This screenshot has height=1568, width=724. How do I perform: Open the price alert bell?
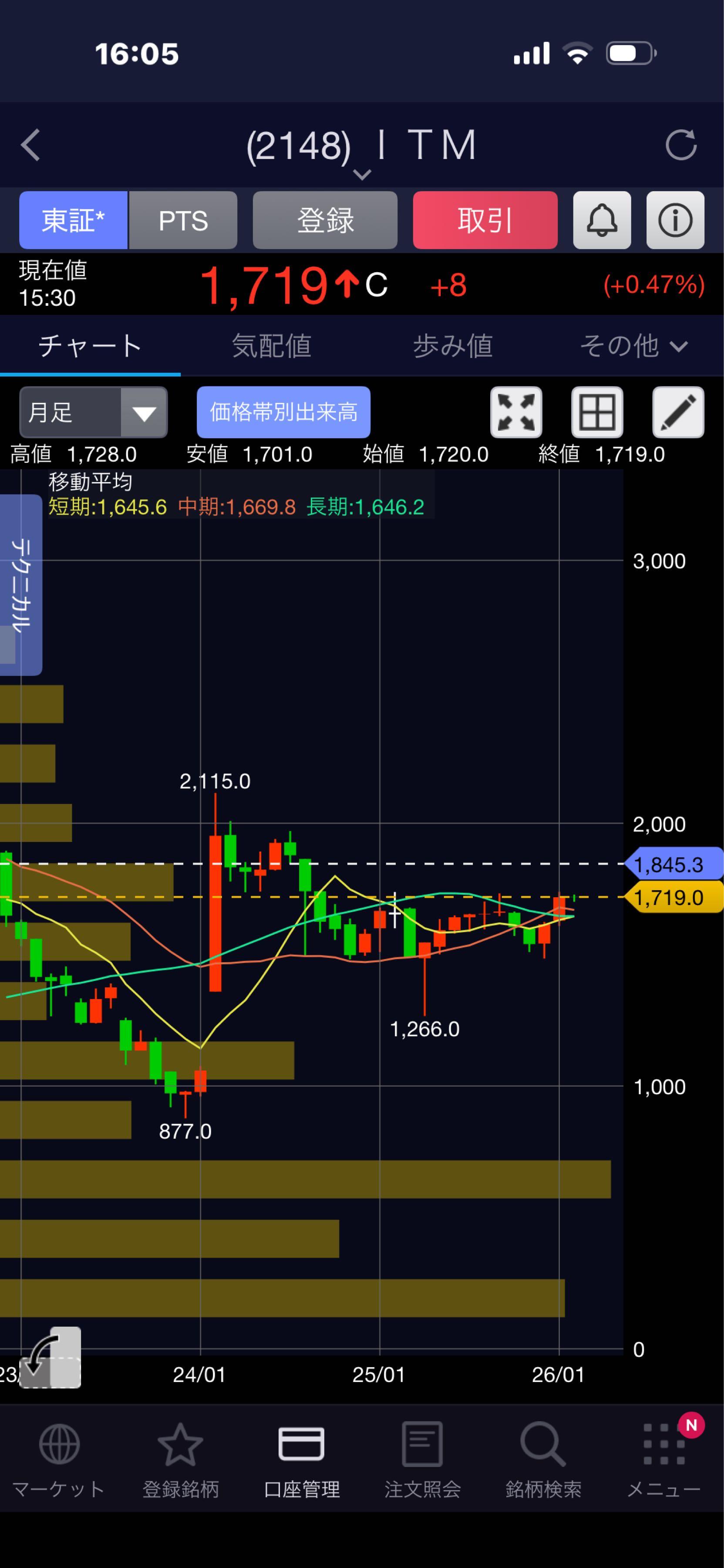602,220
